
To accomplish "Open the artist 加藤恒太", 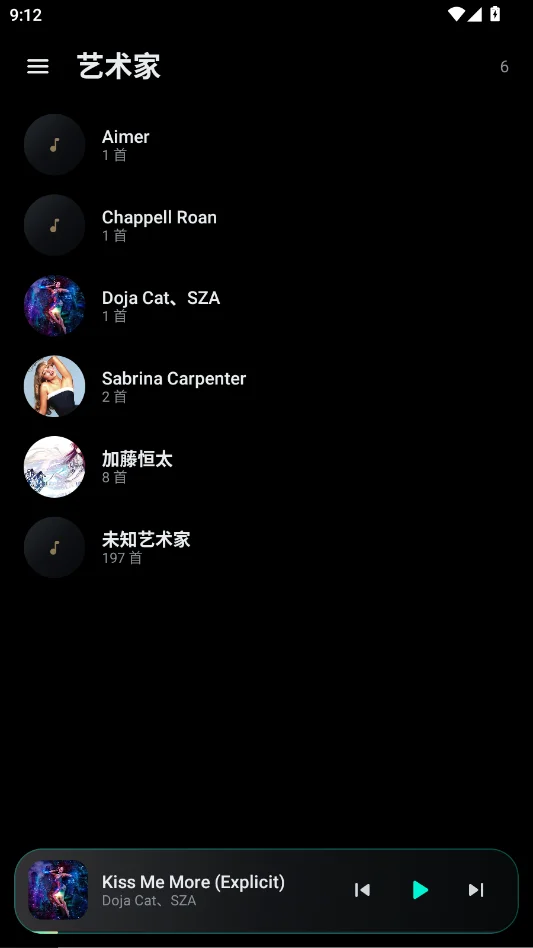I will pyautogui.click(x=266, y=466).
